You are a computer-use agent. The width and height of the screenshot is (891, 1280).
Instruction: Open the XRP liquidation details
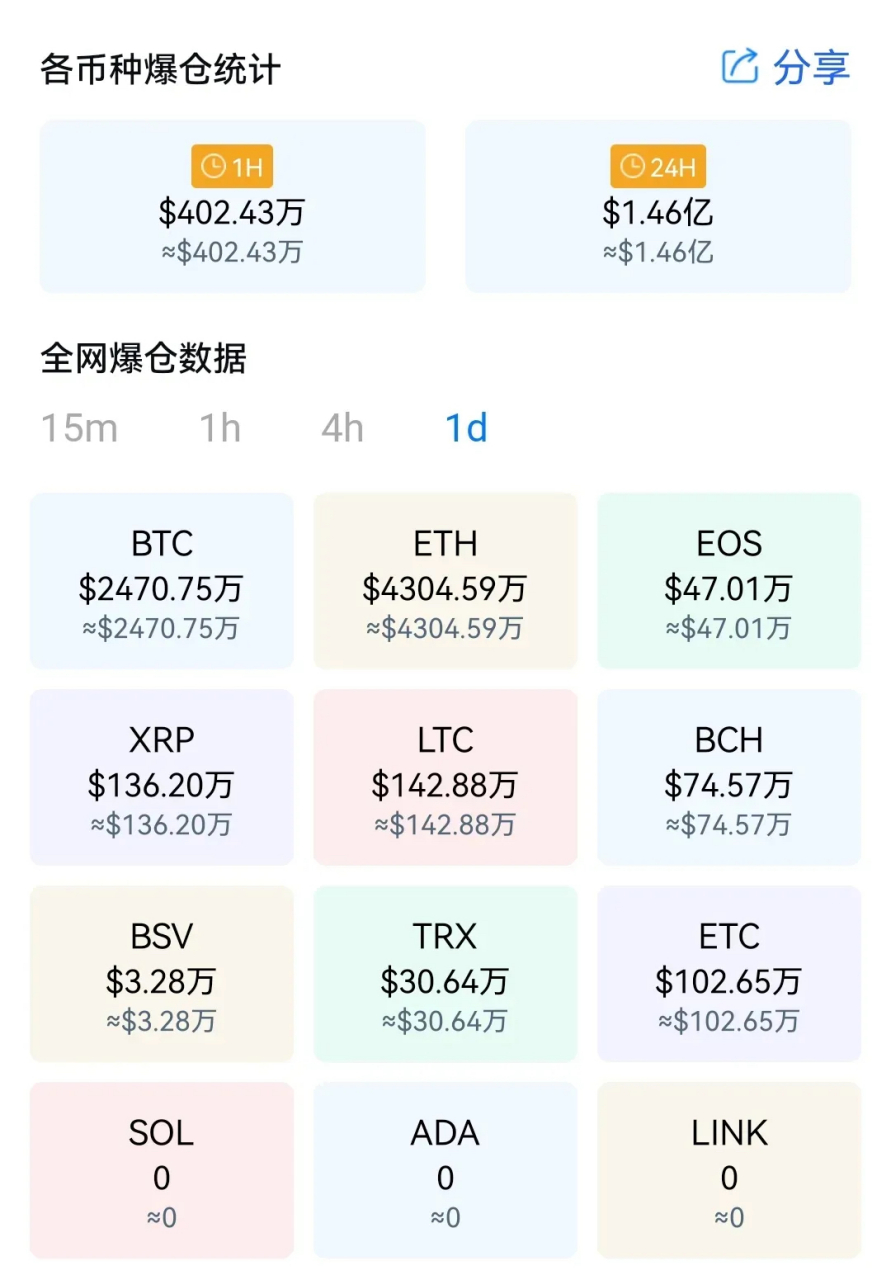click(161, 777)
